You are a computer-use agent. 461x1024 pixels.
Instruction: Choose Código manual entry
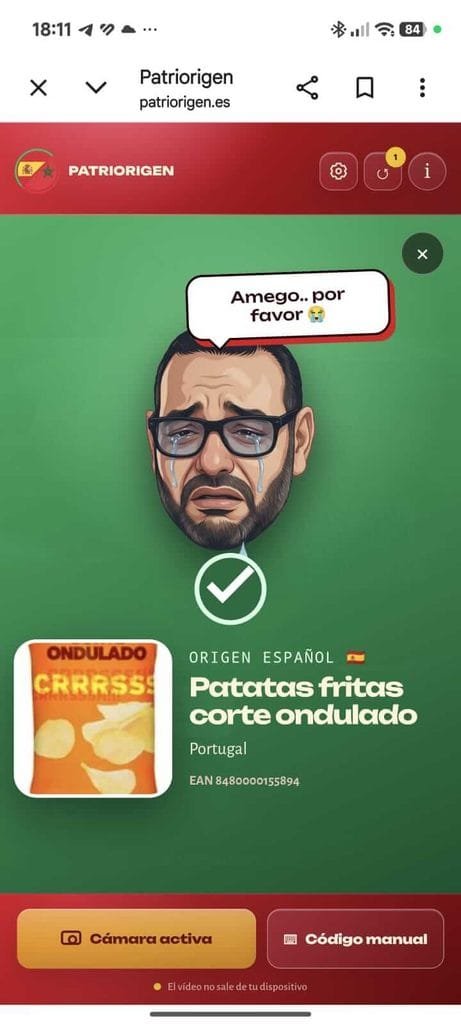[355, 938]
